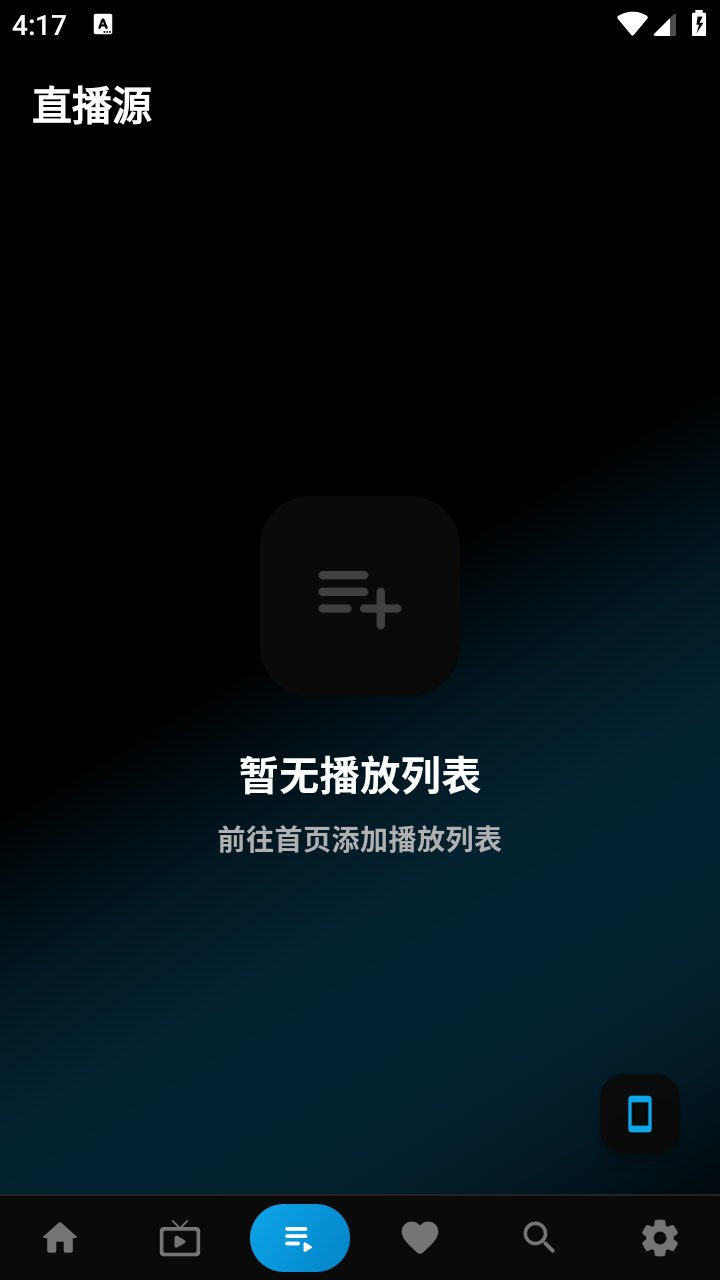Viewport: 720px width, 1280px height.
Task: Switch to the TV channels tab
Action: (x=180, y=1238)
